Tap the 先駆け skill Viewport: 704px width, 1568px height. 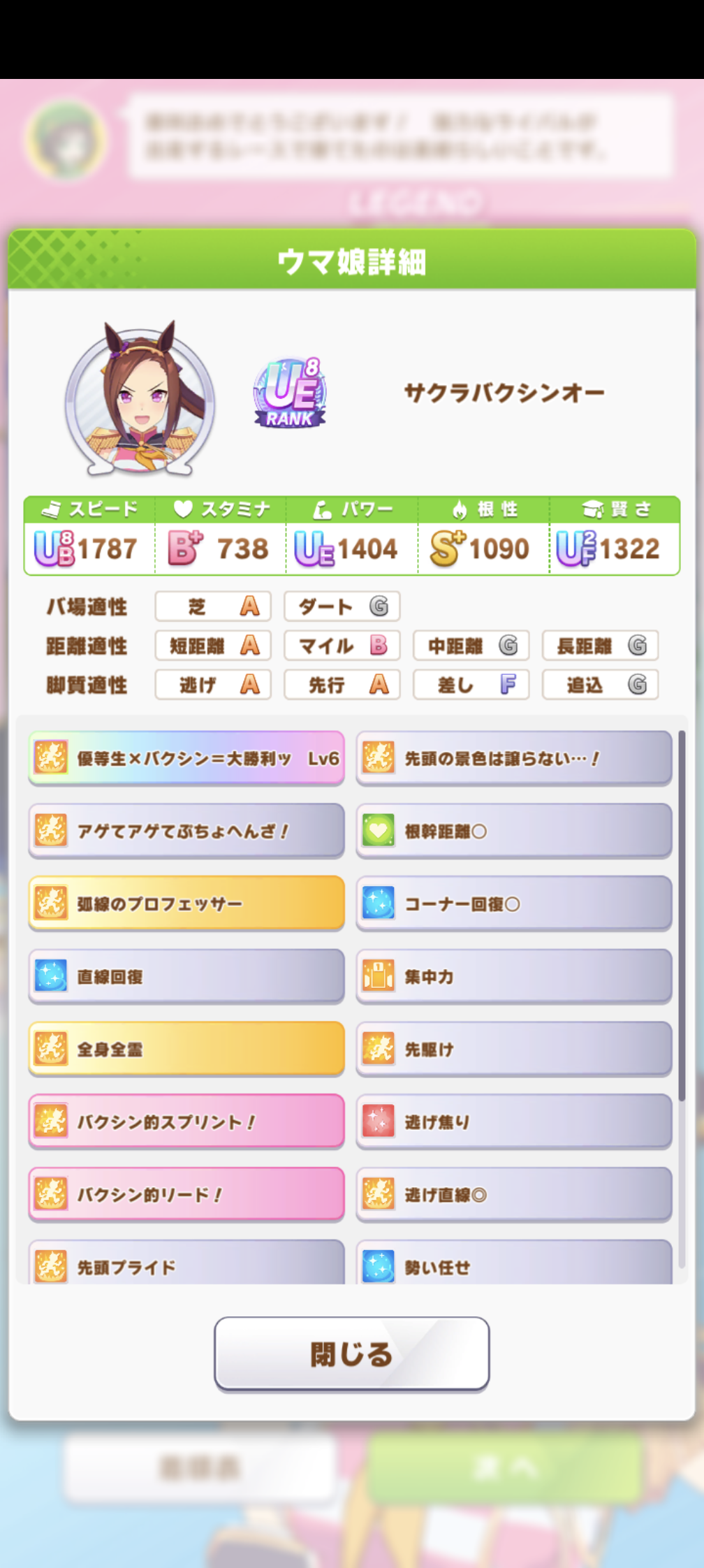click(x=514, y=1049)
